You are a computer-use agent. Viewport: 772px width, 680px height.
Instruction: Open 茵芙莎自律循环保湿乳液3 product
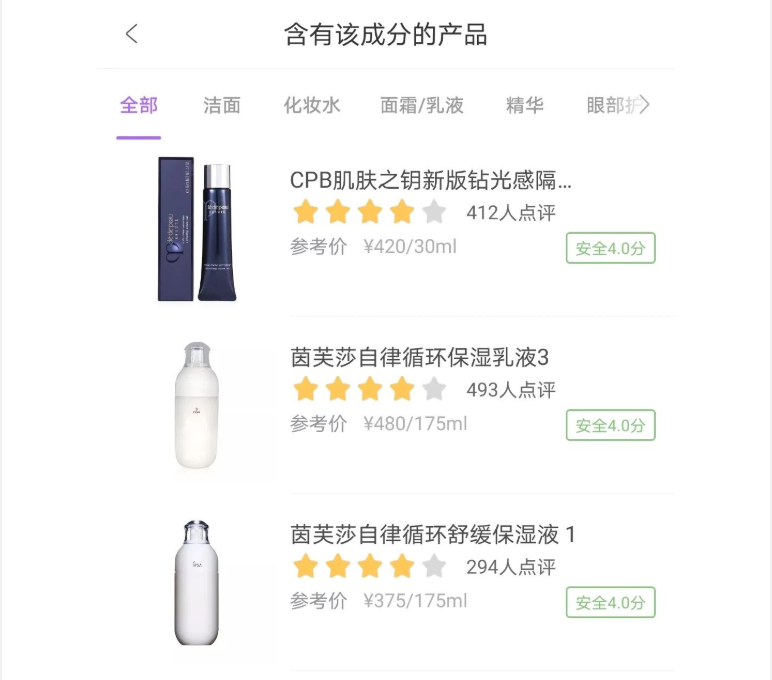(x=419, y=358)
